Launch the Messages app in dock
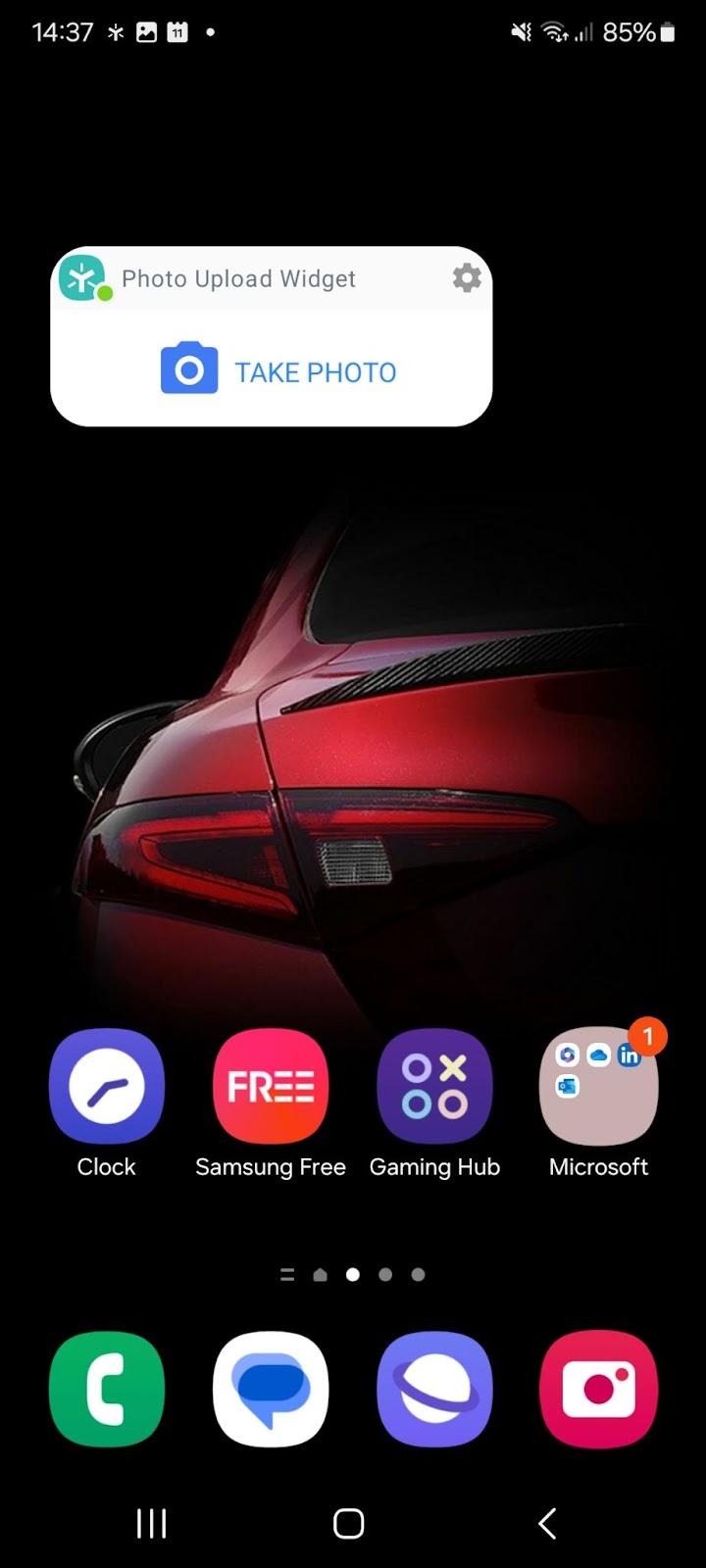The width and height of the screenshot is (706, 1568). point(271,1389)
